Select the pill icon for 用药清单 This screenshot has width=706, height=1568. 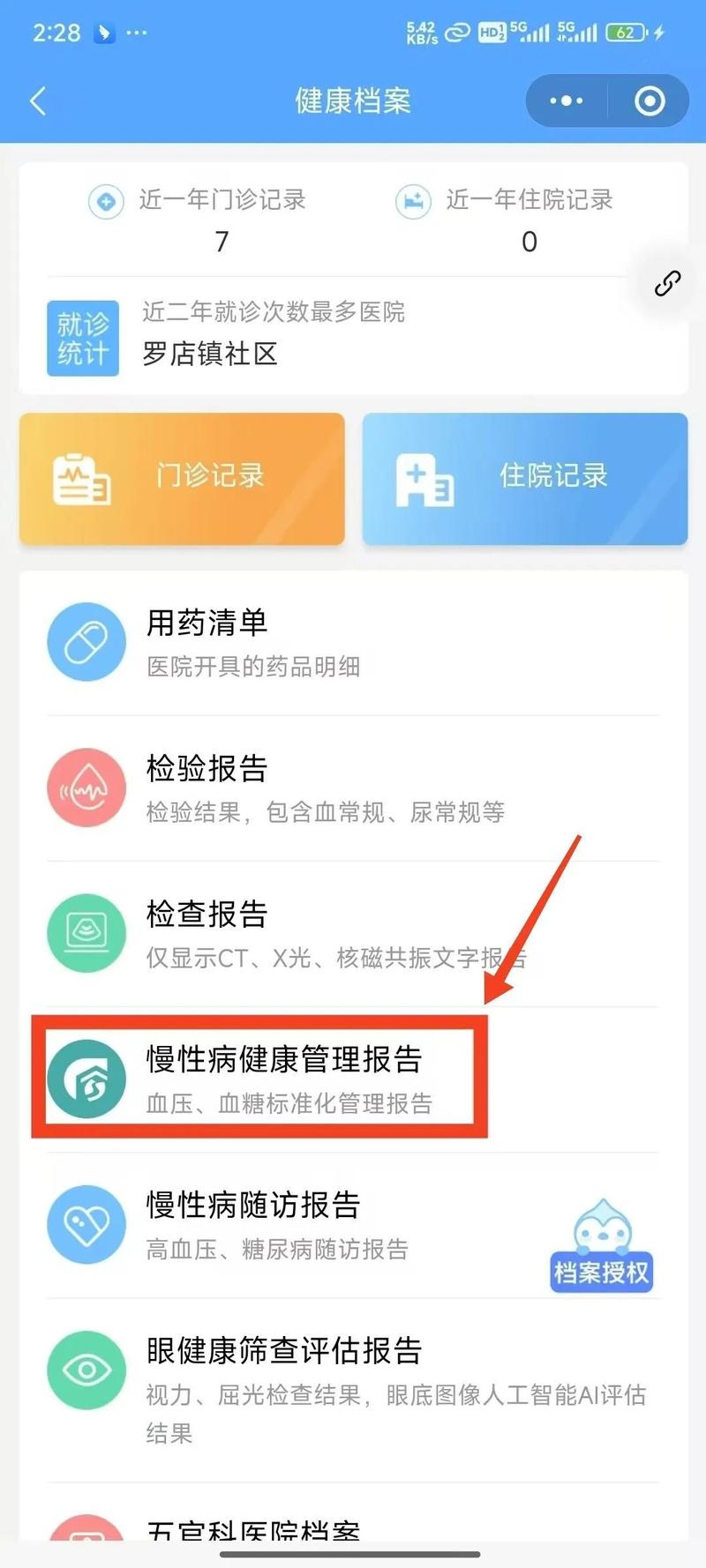[x=86, y=642]
